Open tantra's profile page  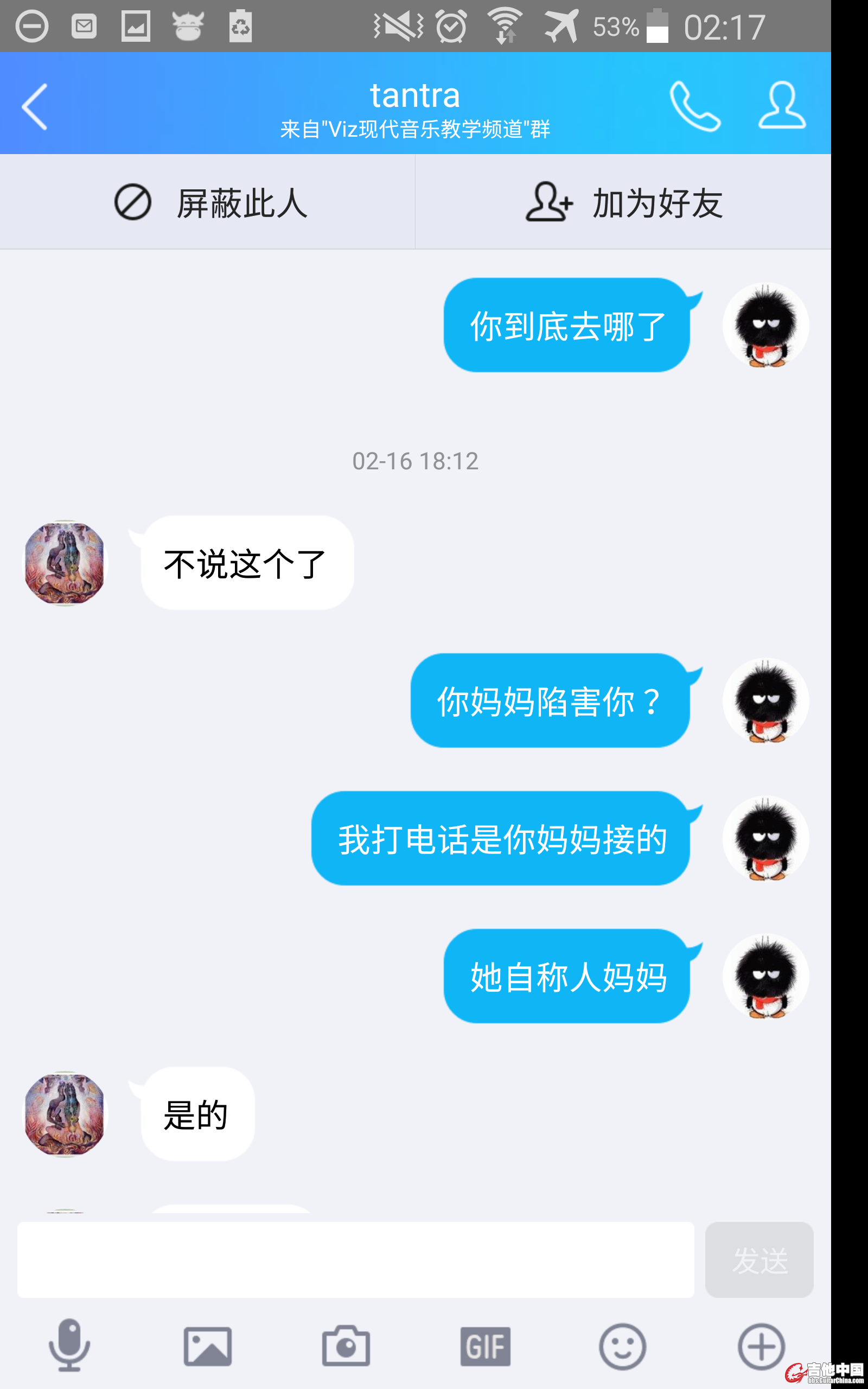[x=782, y=106]
